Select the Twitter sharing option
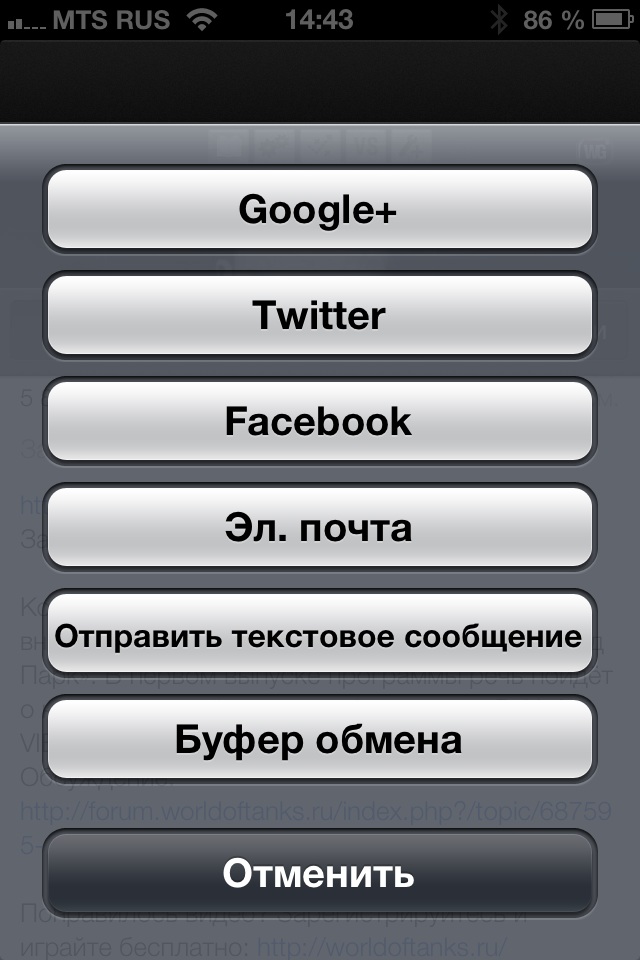Screen dimensions: 640x960 [319, 315]
